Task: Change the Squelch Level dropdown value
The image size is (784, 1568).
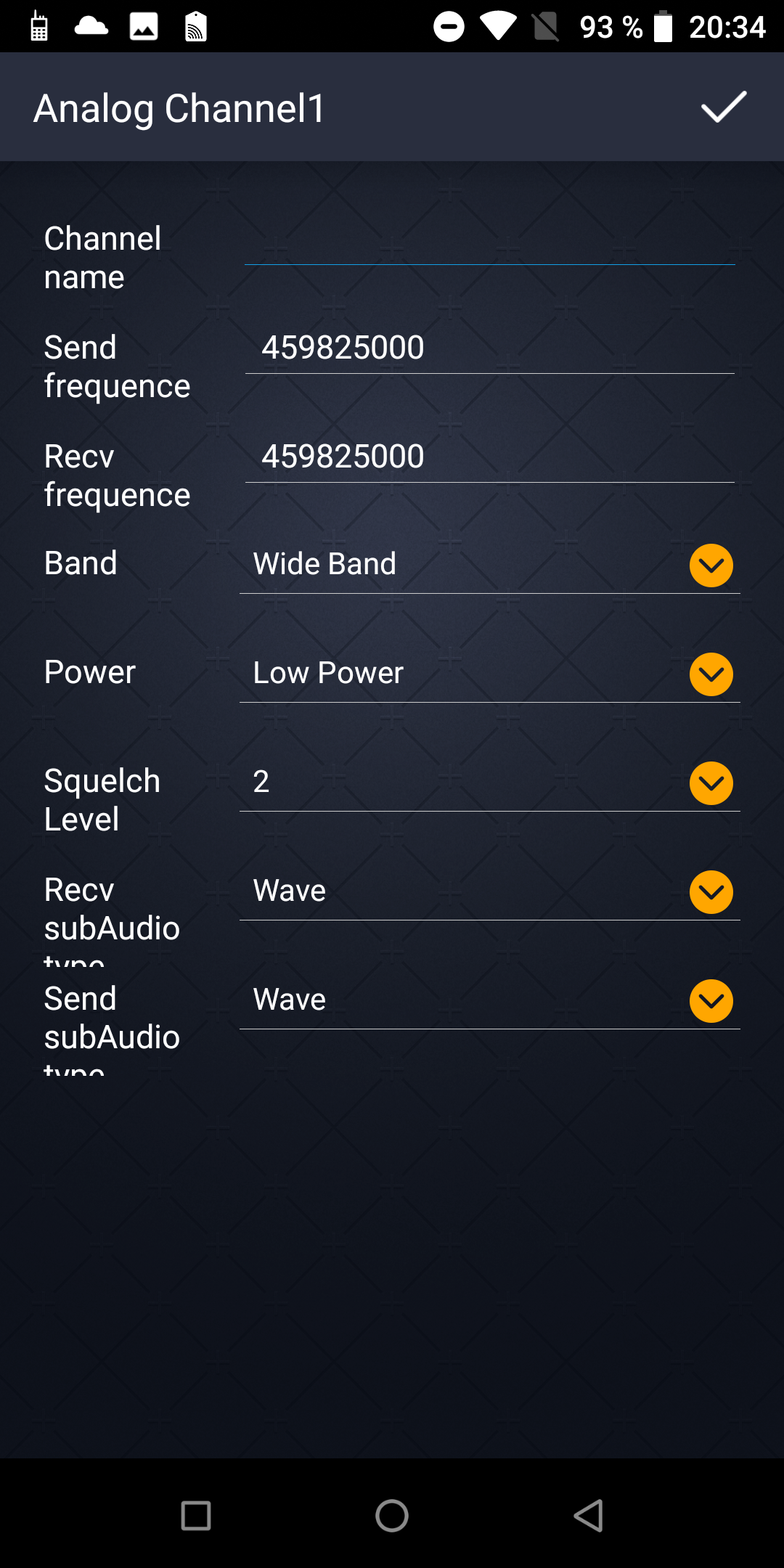Action: 490,783
